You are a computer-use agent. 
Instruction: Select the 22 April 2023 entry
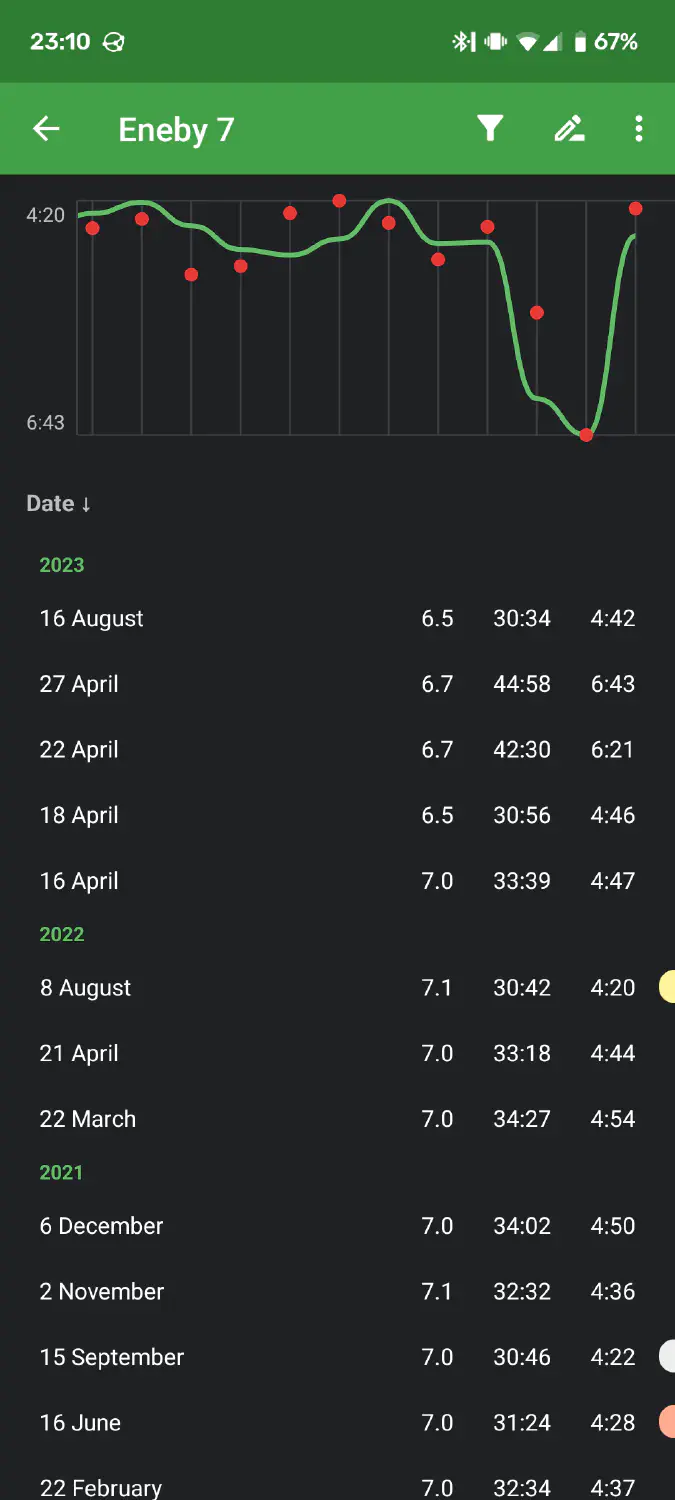tap(337, 750)
